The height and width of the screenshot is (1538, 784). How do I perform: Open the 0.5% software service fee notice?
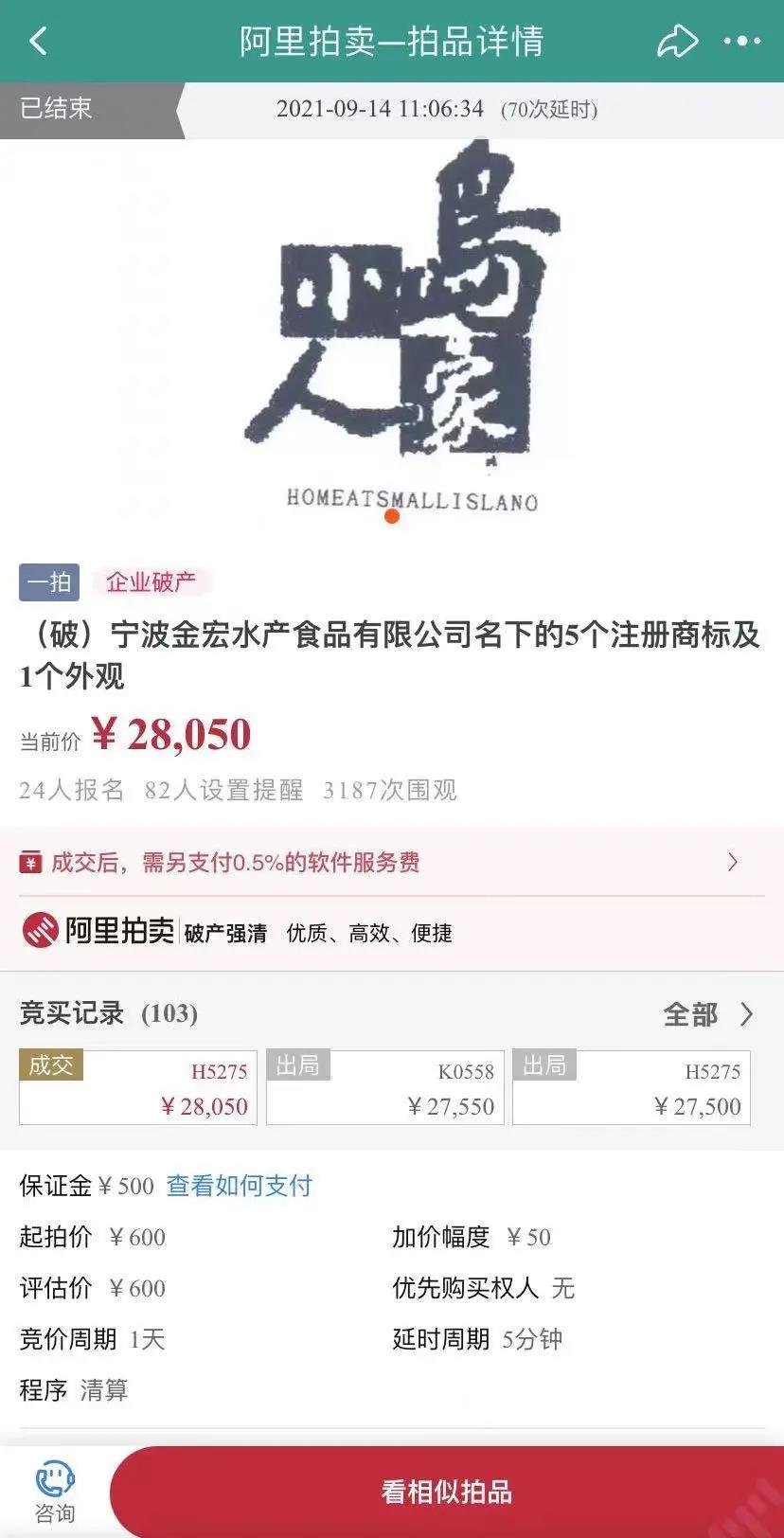(392, 862)
